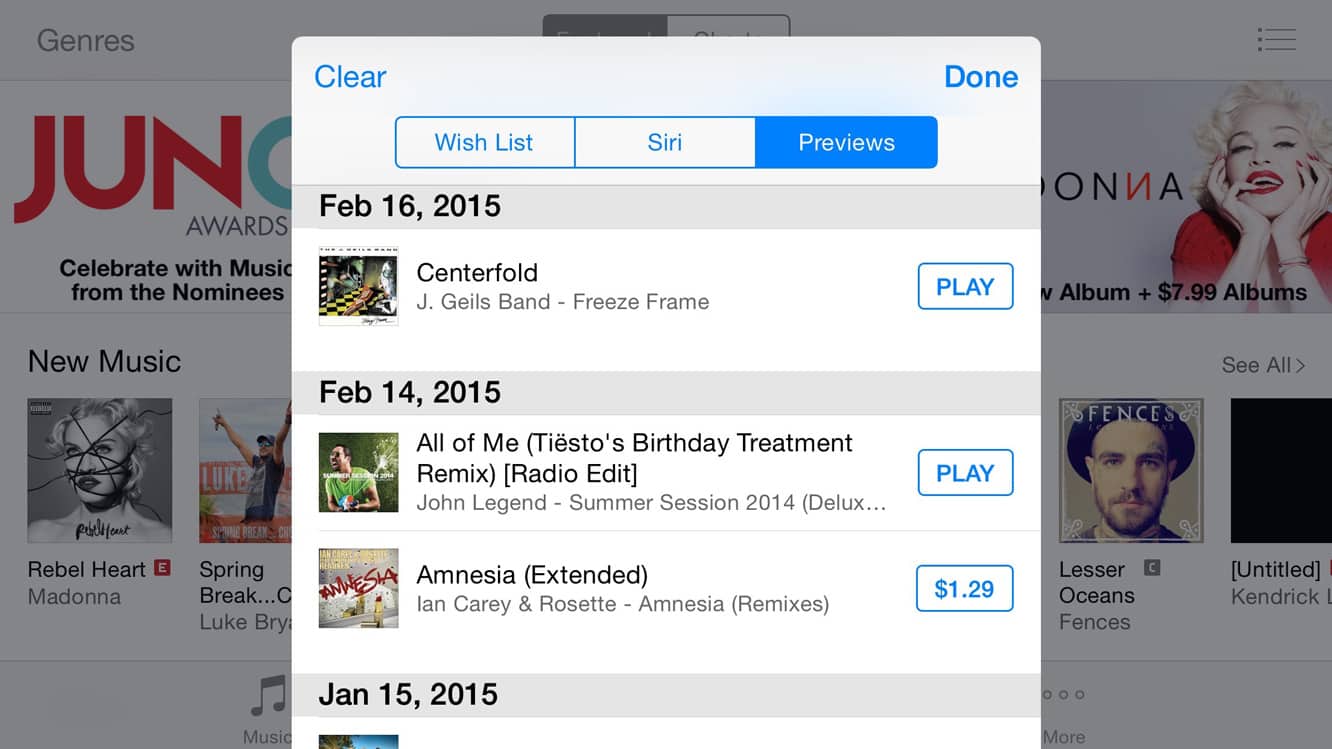
Task: Open Madonna's Rebel Heart album
Action: pos(100,471)
